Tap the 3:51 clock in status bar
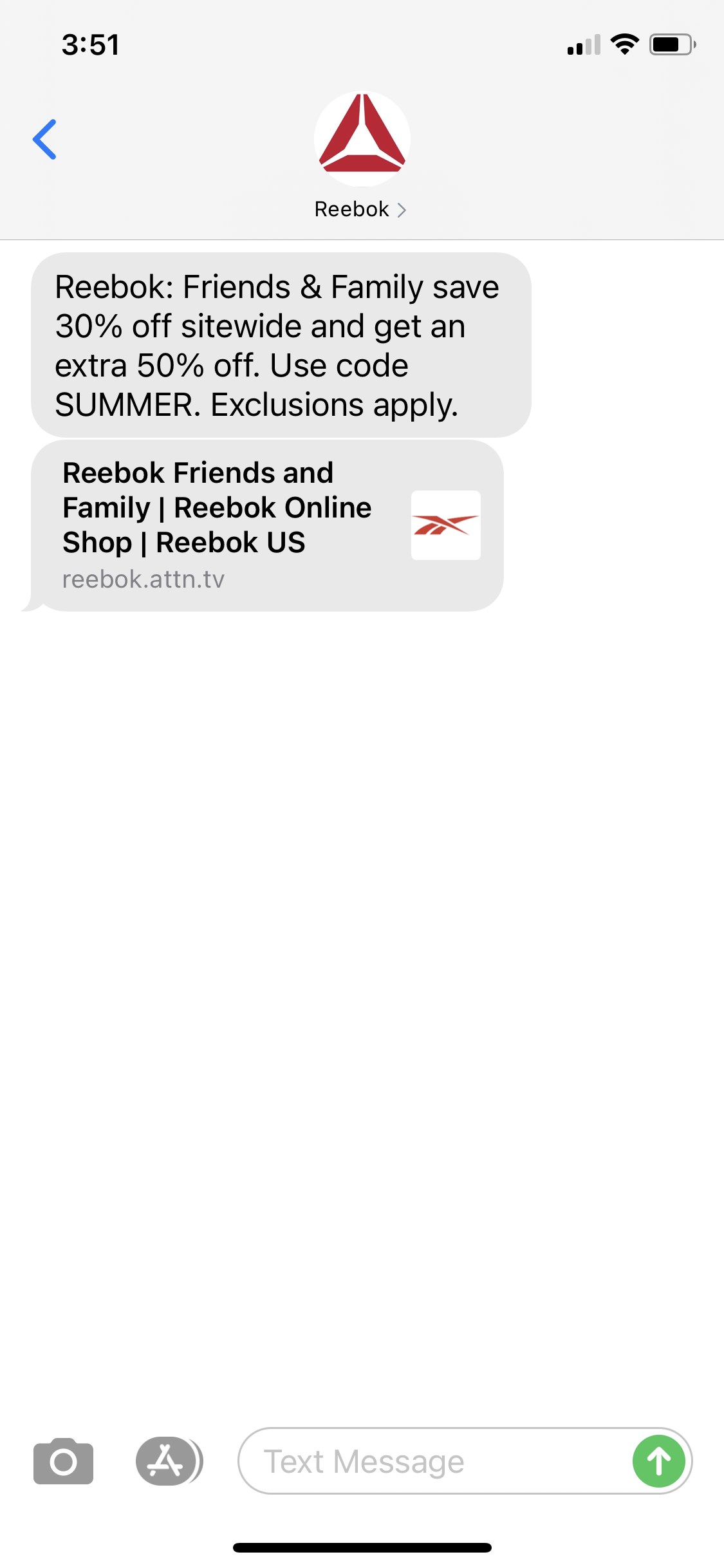The height and width of the screenshot is (1568, 724). click(x=90, y=44)
